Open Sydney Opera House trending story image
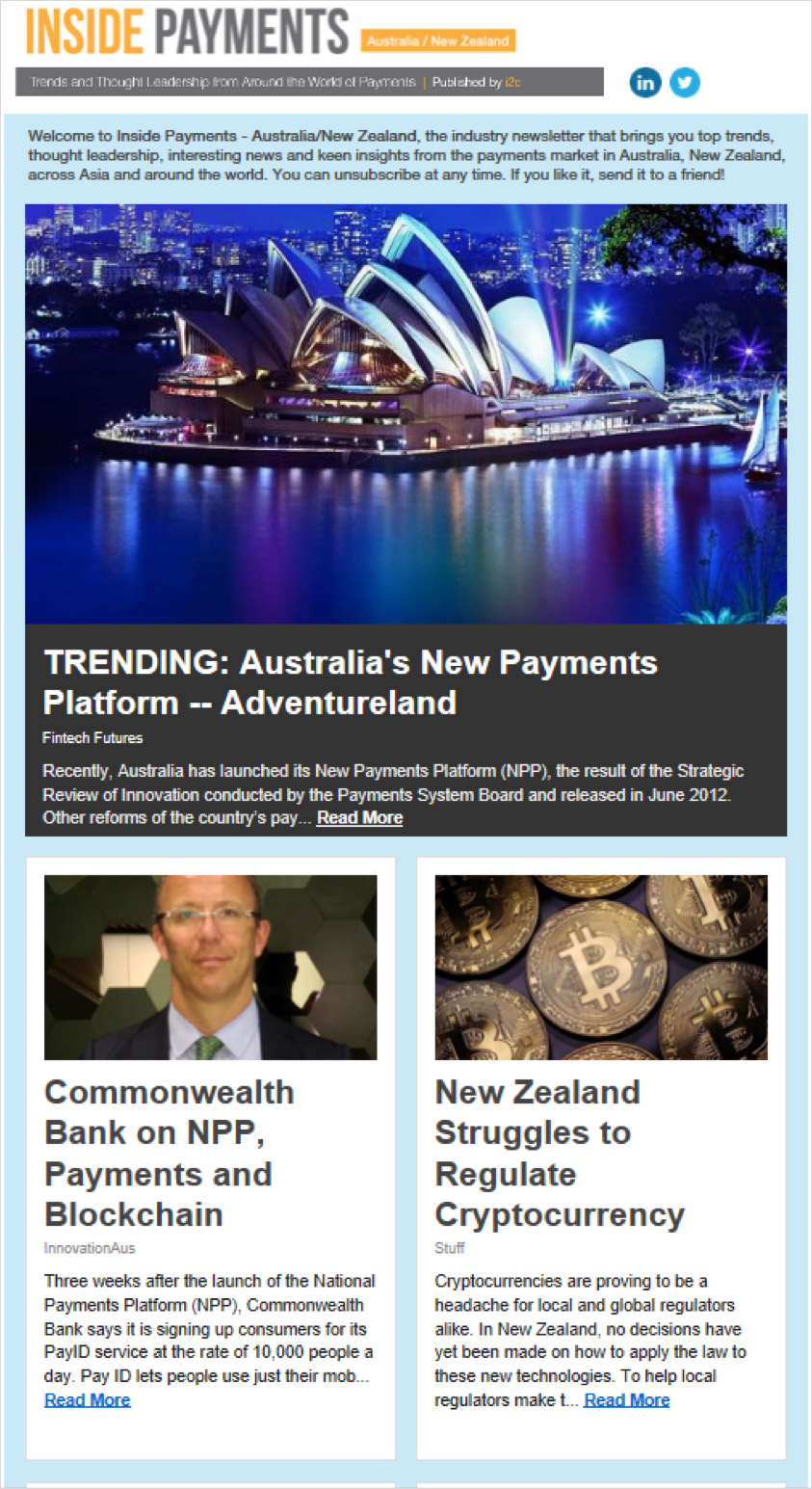This screenshot has width=812, height=1489. (406, 413)
